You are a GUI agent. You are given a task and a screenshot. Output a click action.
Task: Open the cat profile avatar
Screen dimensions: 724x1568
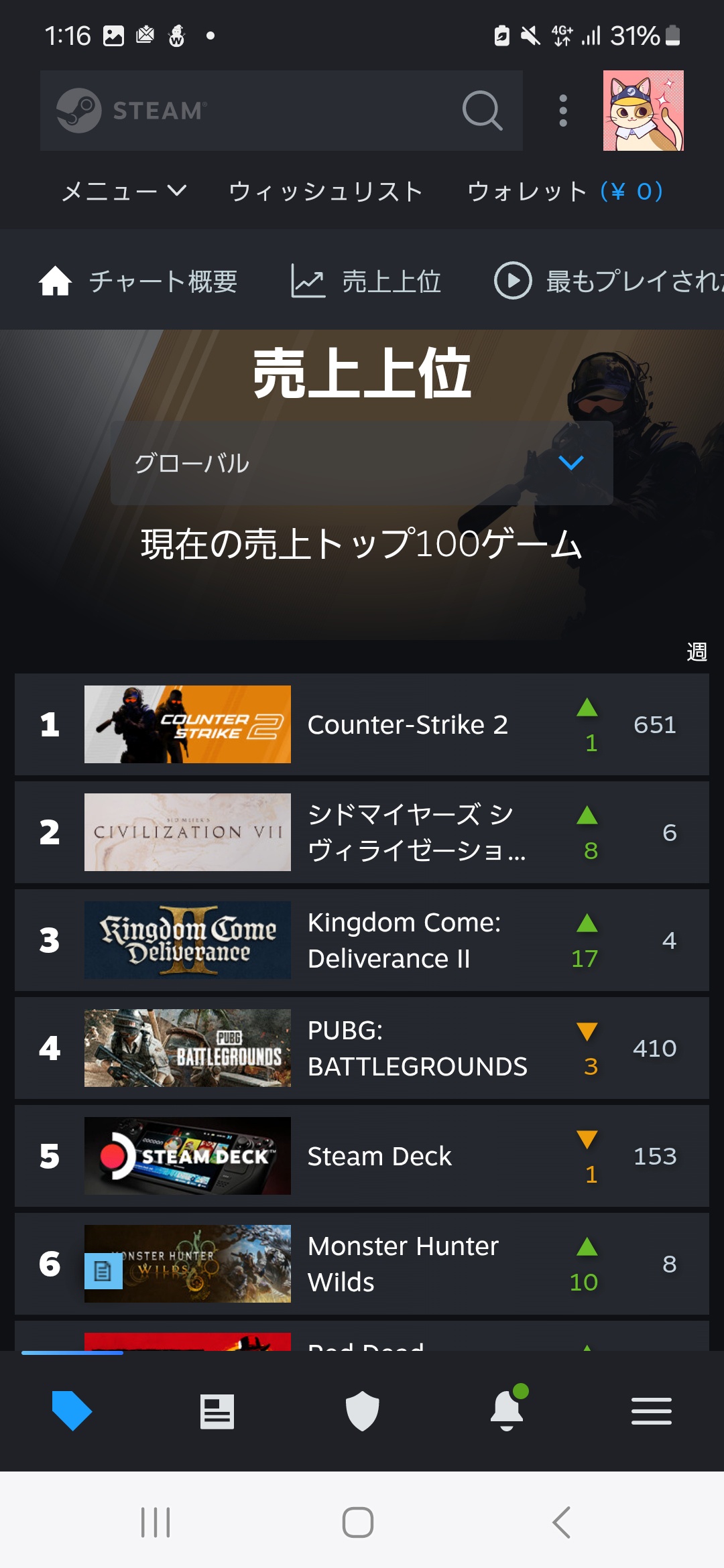coord(644,111)
